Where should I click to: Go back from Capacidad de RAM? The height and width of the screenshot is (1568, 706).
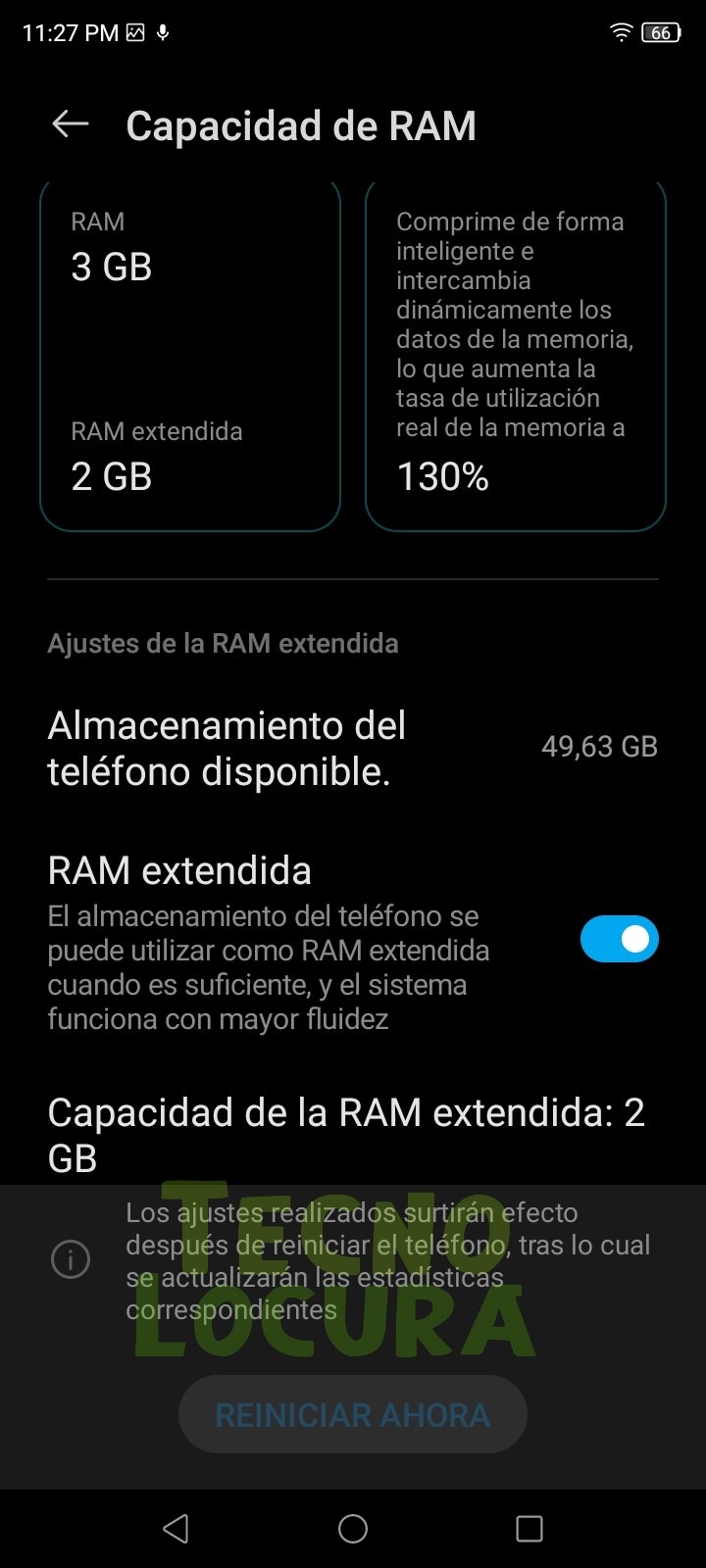tap(71, 124)
